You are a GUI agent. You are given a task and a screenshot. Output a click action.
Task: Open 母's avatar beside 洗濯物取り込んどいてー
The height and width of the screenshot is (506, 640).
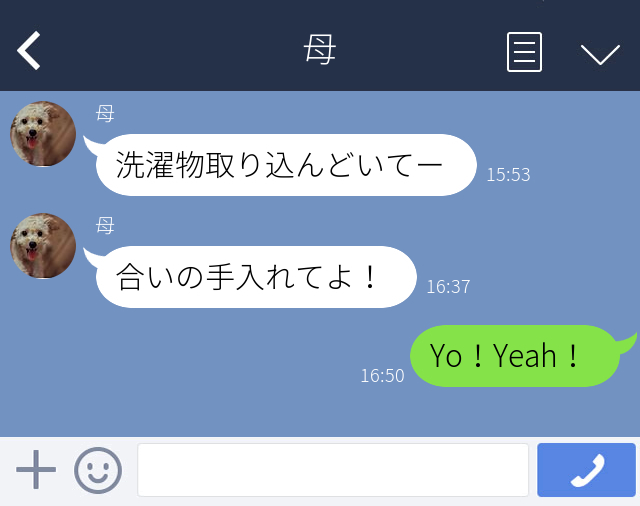[x=43, y=134]
